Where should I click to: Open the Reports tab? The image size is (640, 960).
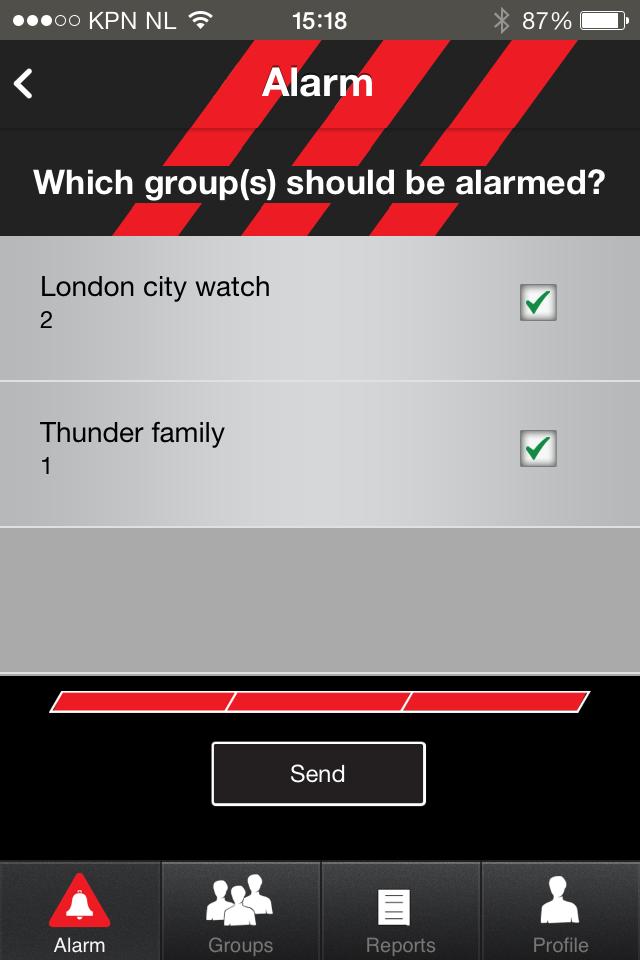pyautogui.click(x=400, y=912)
